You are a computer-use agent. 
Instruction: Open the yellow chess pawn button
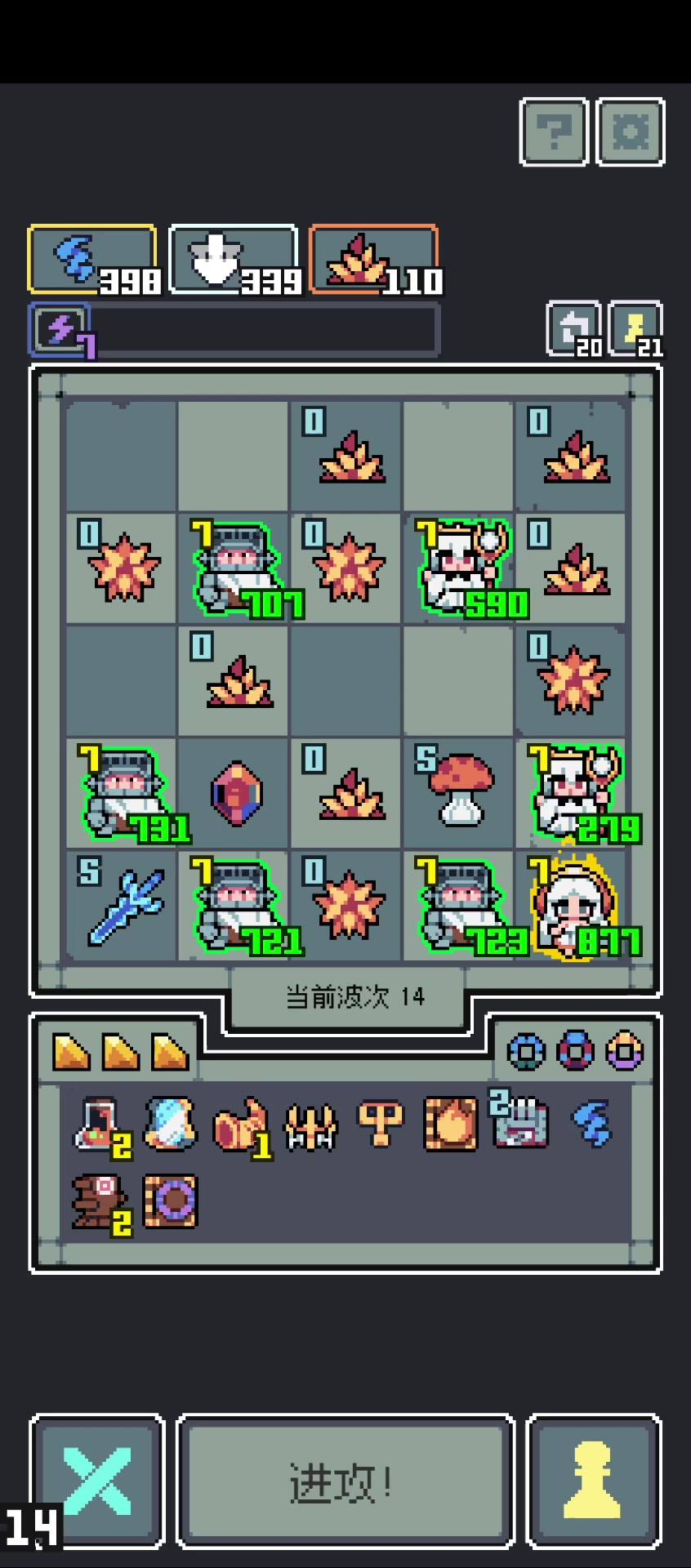(x=593, y=1481)
